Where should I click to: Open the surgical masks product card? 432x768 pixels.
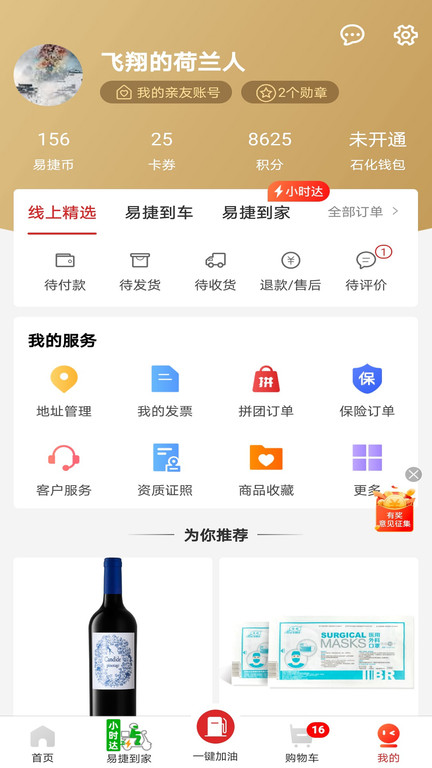[319, 637]
